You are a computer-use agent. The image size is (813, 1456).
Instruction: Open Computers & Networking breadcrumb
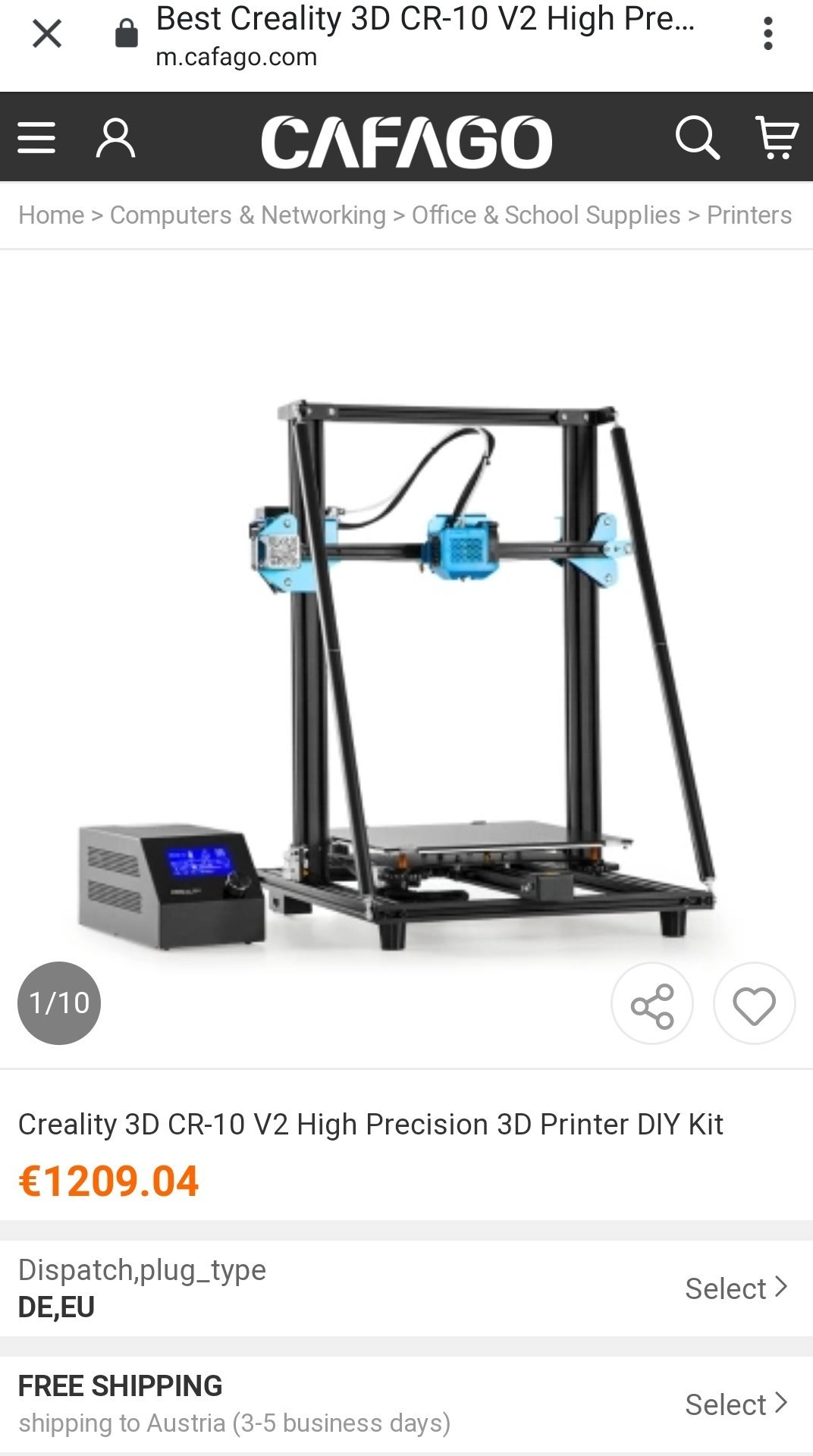pos(247,215)
